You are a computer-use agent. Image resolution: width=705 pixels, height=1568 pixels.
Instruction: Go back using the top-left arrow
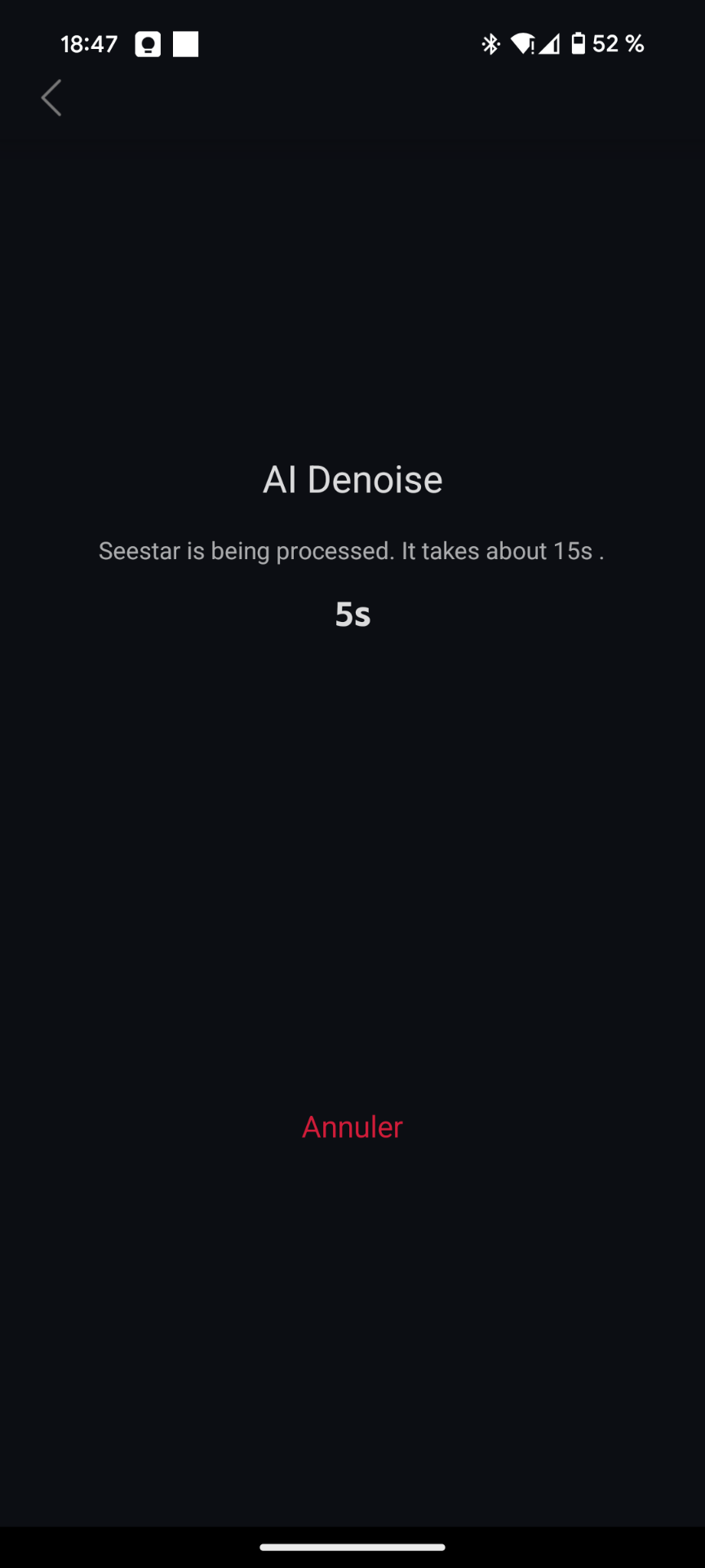point(51,98)
